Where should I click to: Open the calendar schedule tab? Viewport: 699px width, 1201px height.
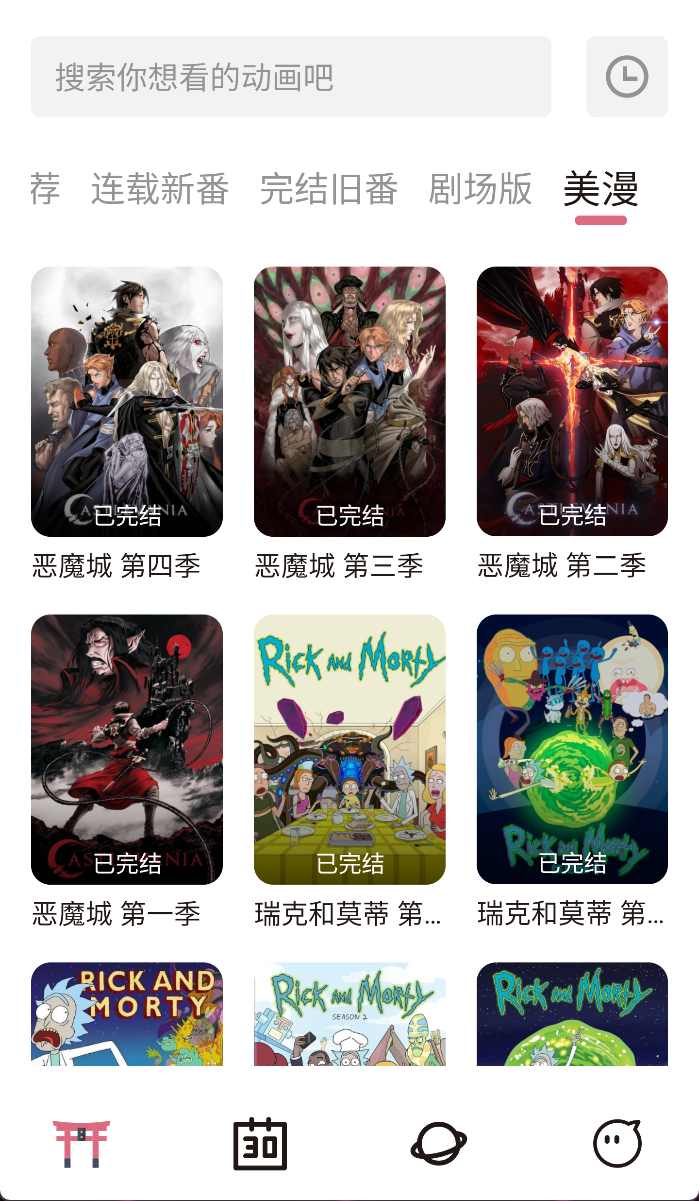(260, 1143)
